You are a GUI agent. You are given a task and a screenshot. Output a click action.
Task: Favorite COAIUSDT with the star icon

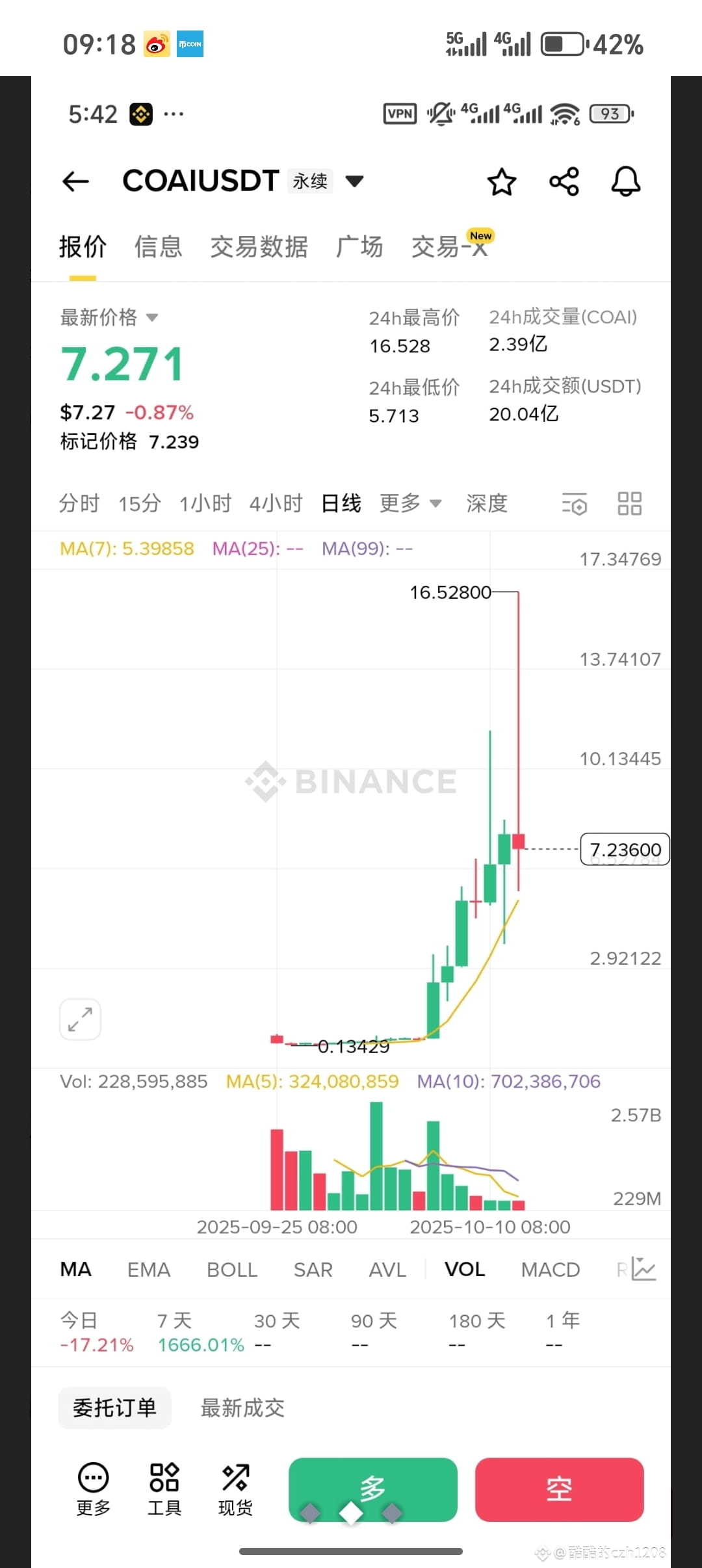[x=502, y=181]
